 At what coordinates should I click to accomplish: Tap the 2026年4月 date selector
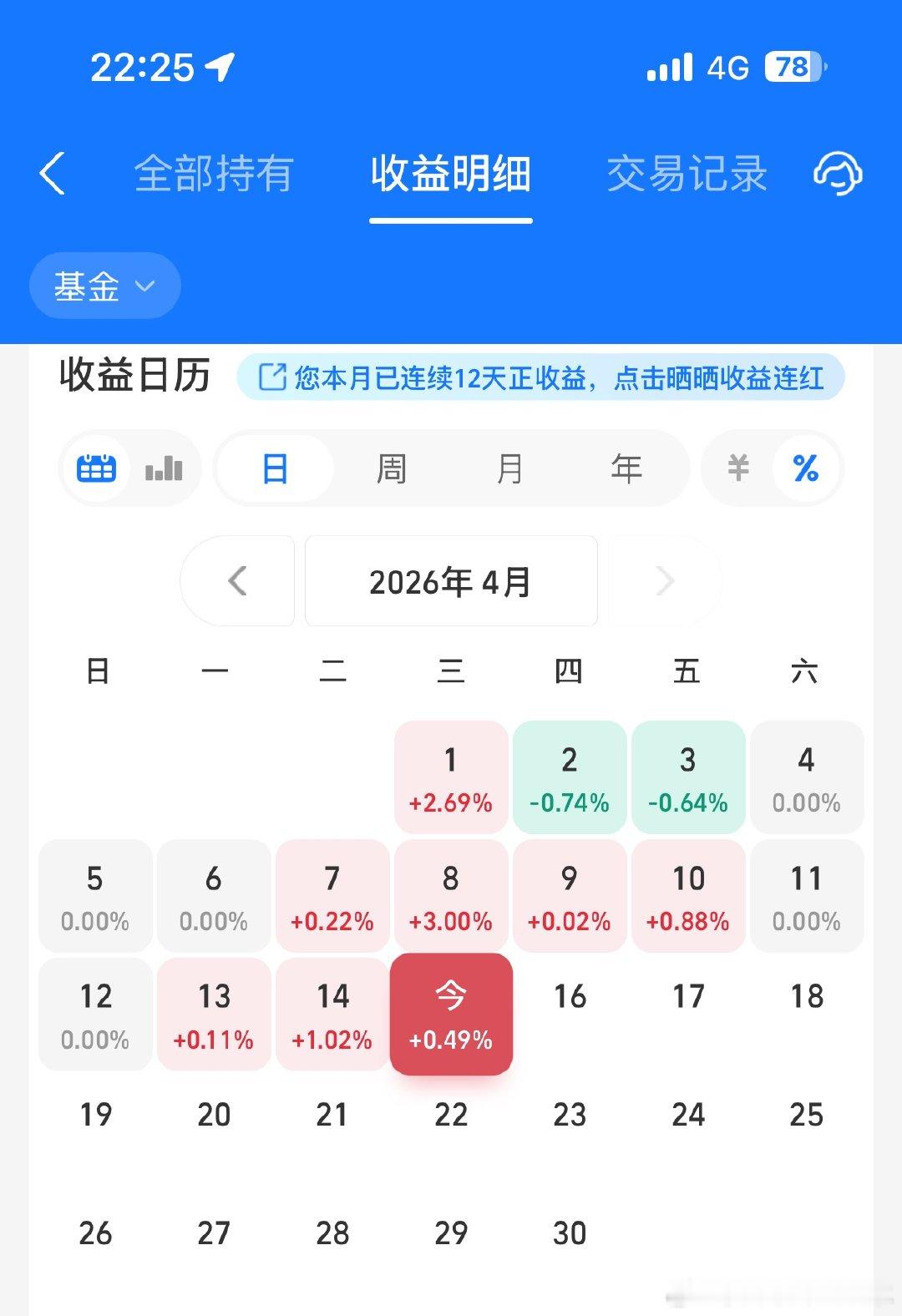(x=450, y=581)
